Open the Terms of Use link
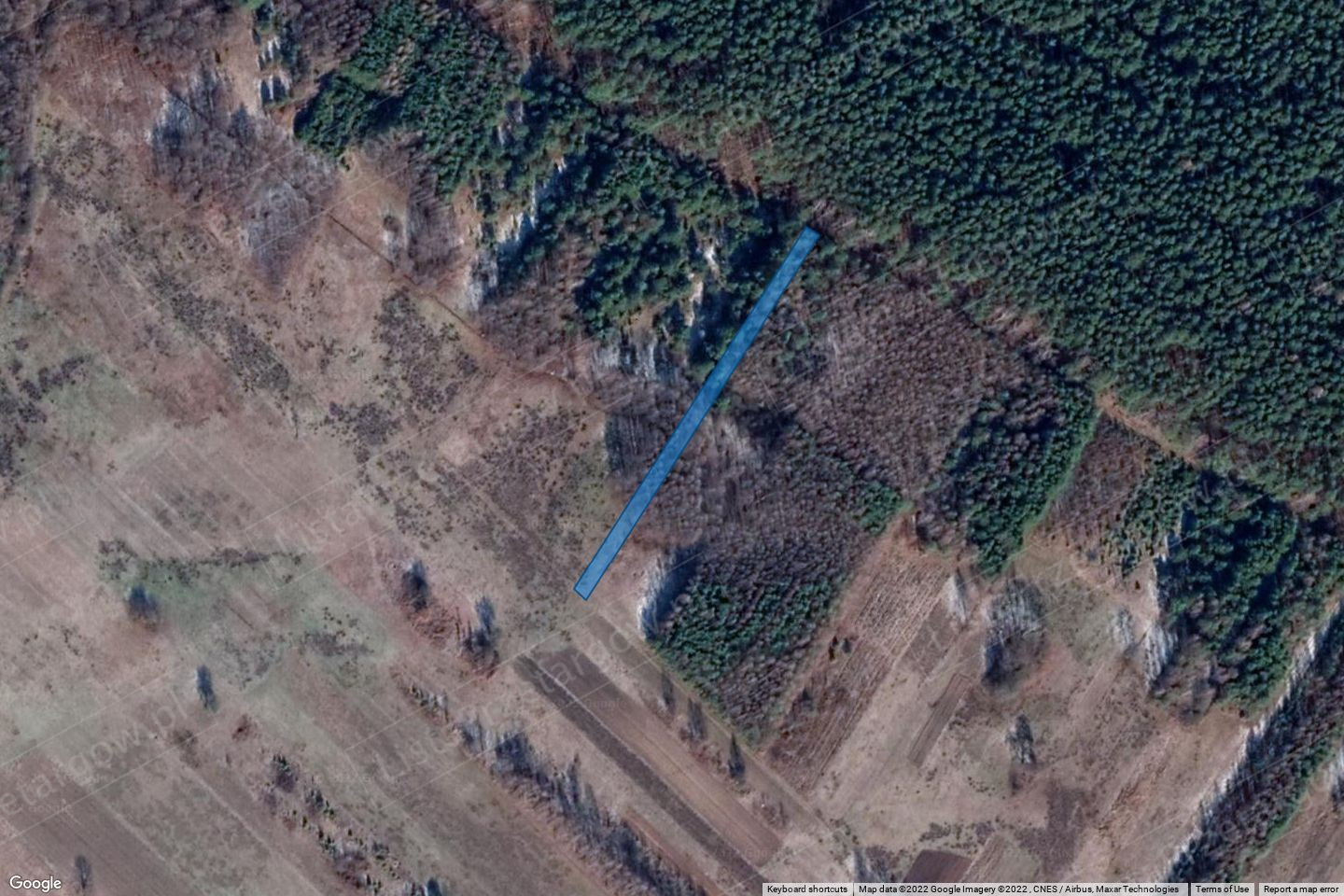 point(1222,889)
